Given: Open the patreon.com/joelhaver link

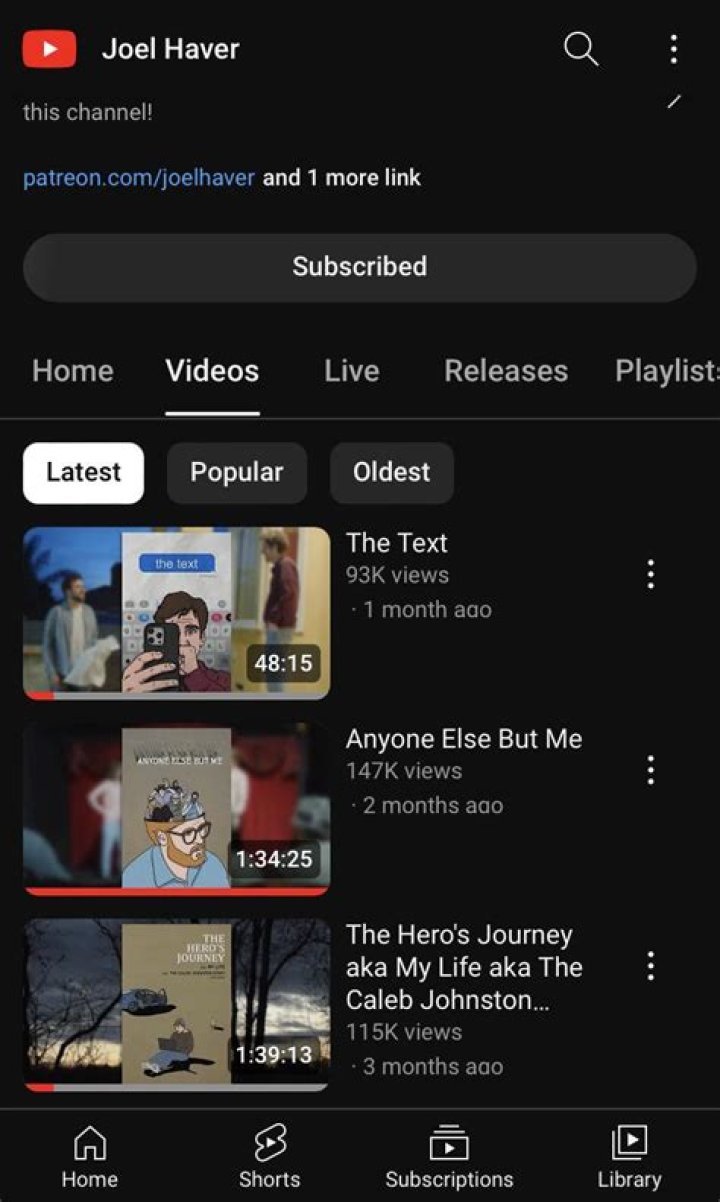Looking at the screenshot, I should tap(138, 178).
